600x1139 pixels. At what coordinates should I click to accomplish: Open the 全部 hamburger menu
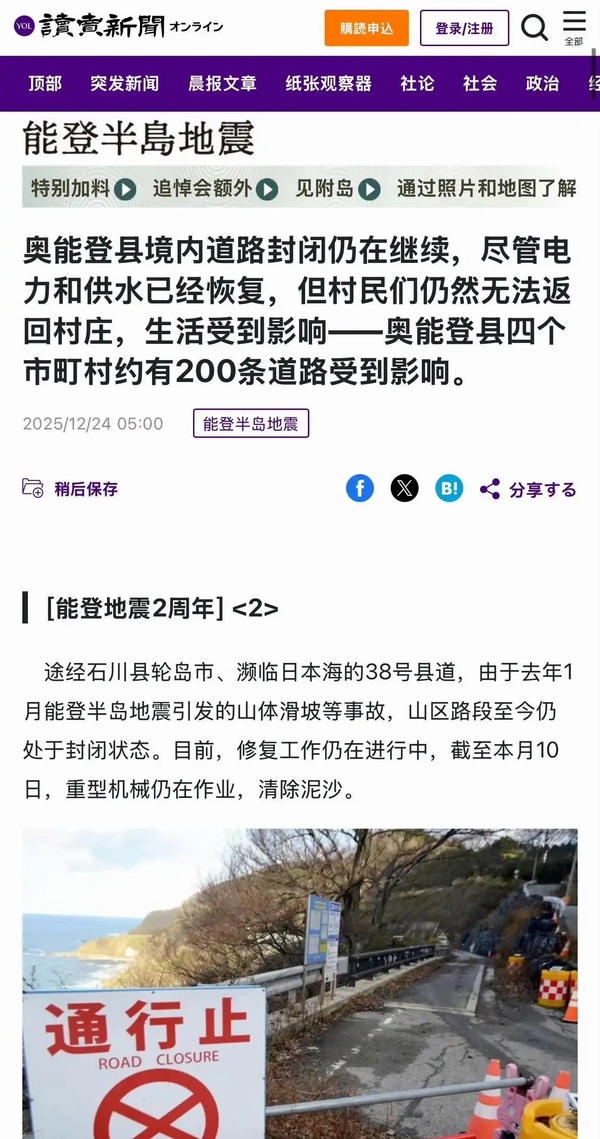pos(574,27)
